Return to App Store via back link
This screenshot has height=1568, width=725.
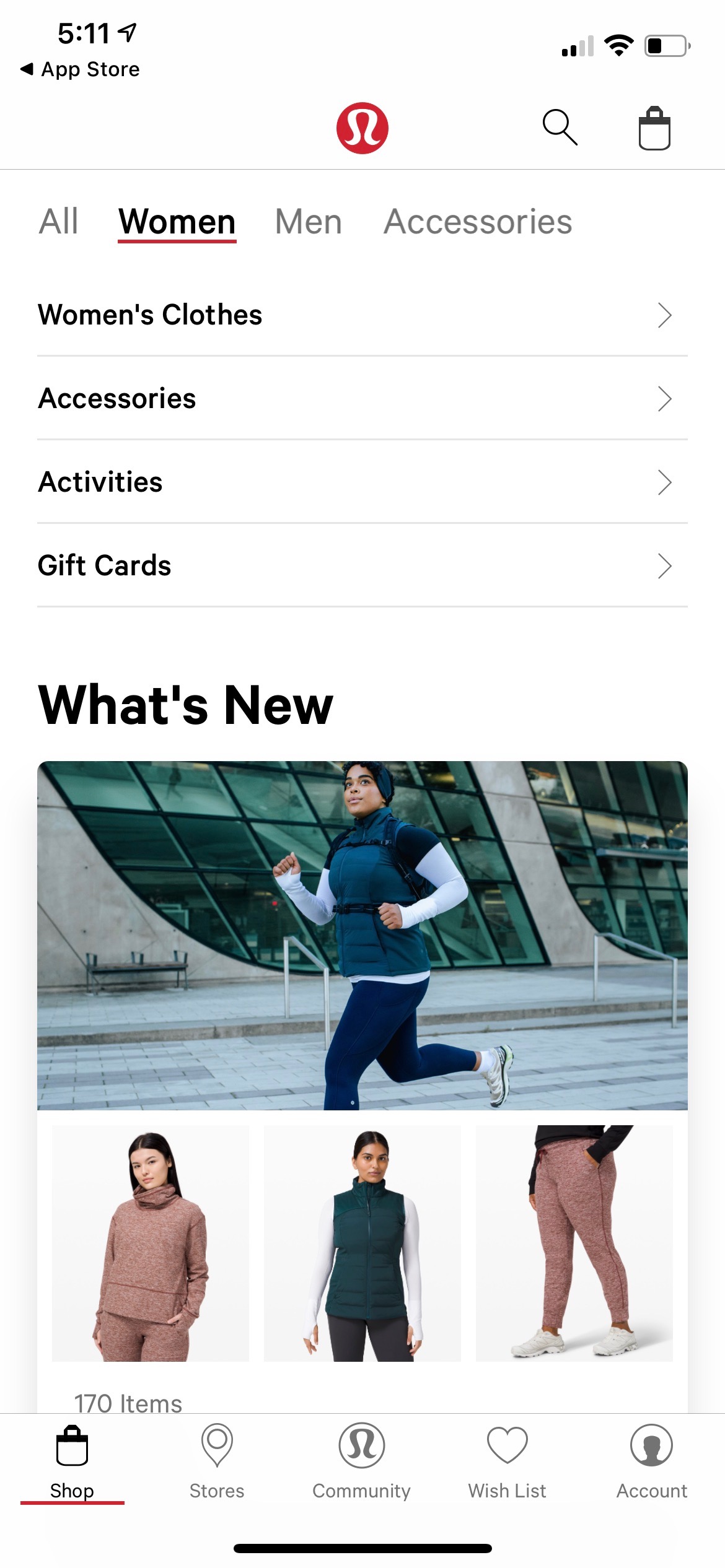(x=81, y=69)
